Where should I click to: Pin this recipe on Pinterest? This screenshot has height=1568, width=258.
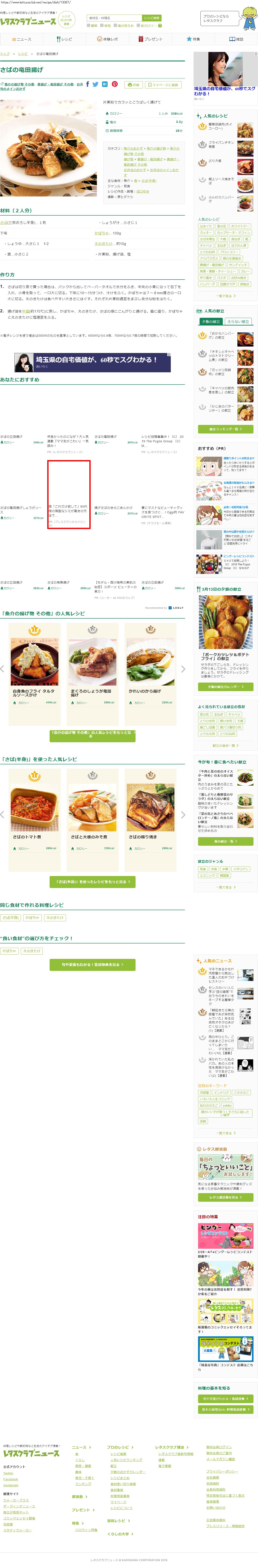(114, 85)
